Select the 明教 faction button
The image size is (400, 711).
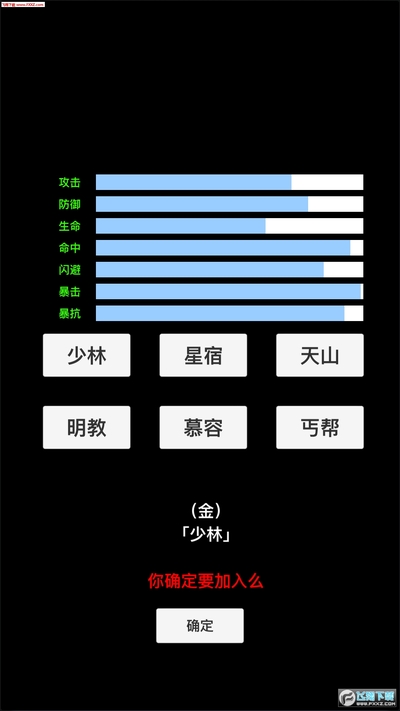click(x=87, y=427)
